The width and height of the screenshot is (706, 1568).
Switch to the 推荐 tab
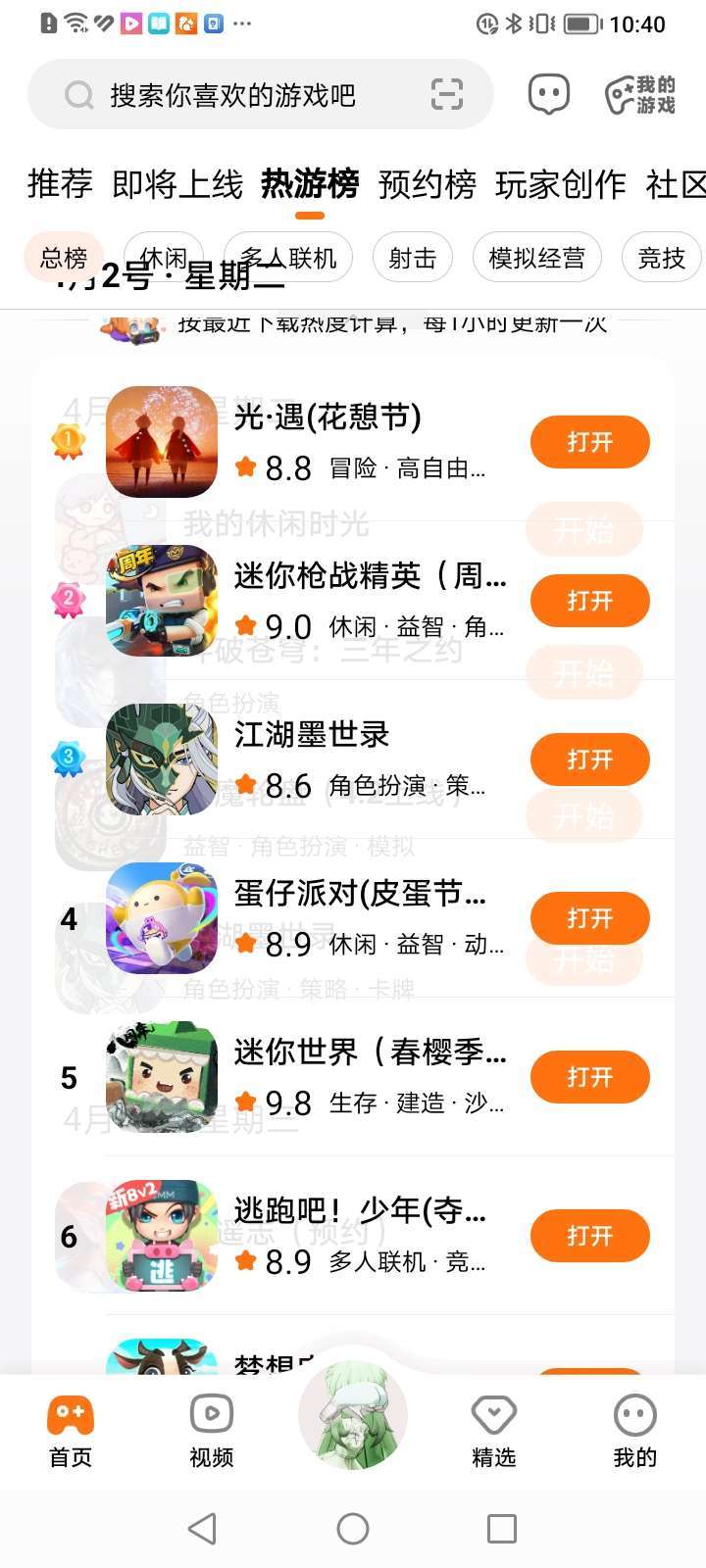coord(60,183)
